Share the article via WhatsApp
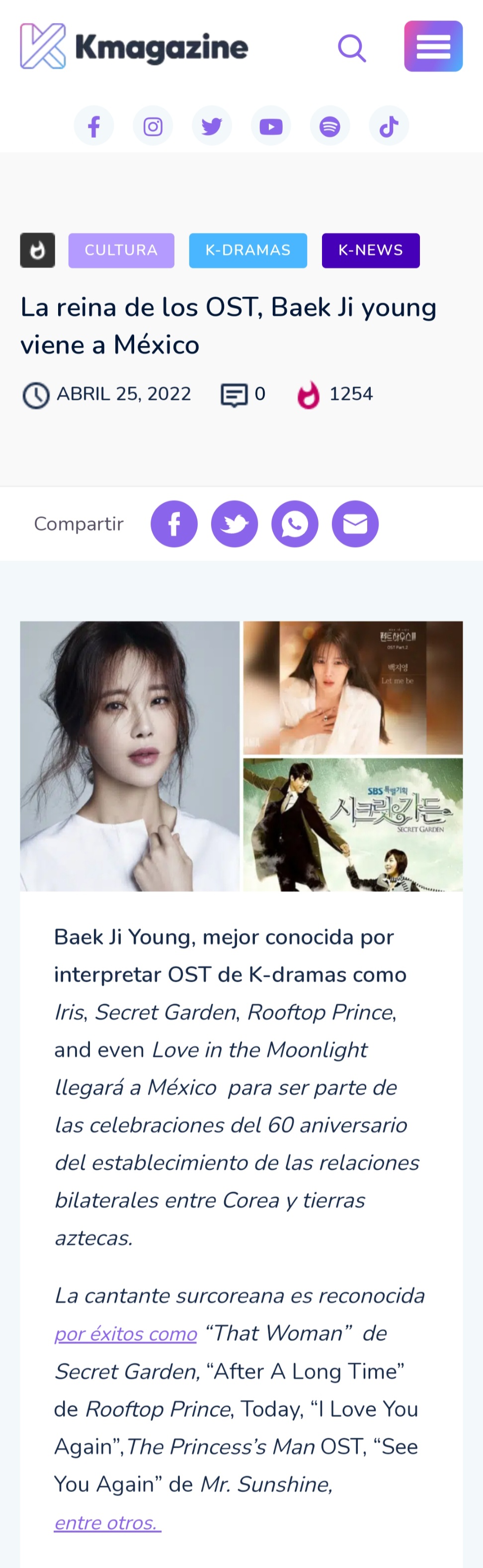Image resolution: width=483 pixels, height=1568 pixels. [x=295, y=524]
